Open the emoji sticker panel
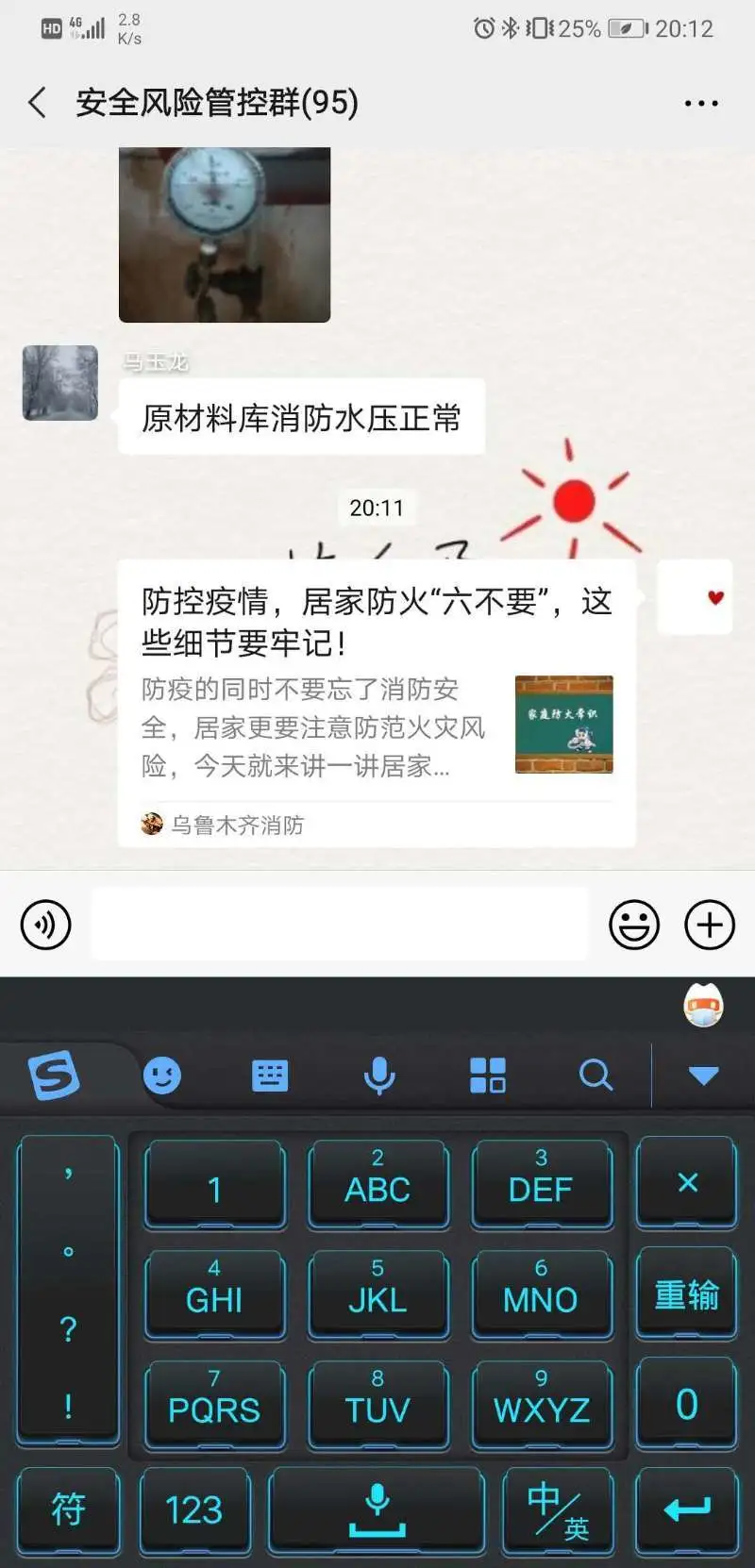Image resolution: width=755 pixels, height=1568 pixels. tap(633, 925)
